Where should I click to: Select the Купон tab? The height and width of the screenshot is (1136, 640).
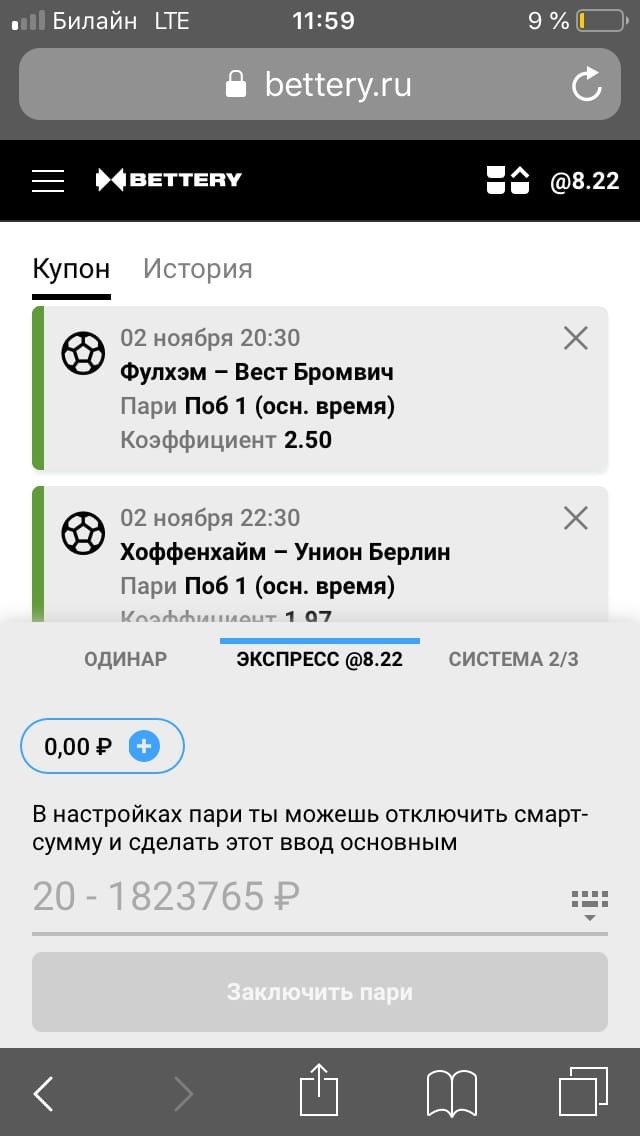[71, 268]
